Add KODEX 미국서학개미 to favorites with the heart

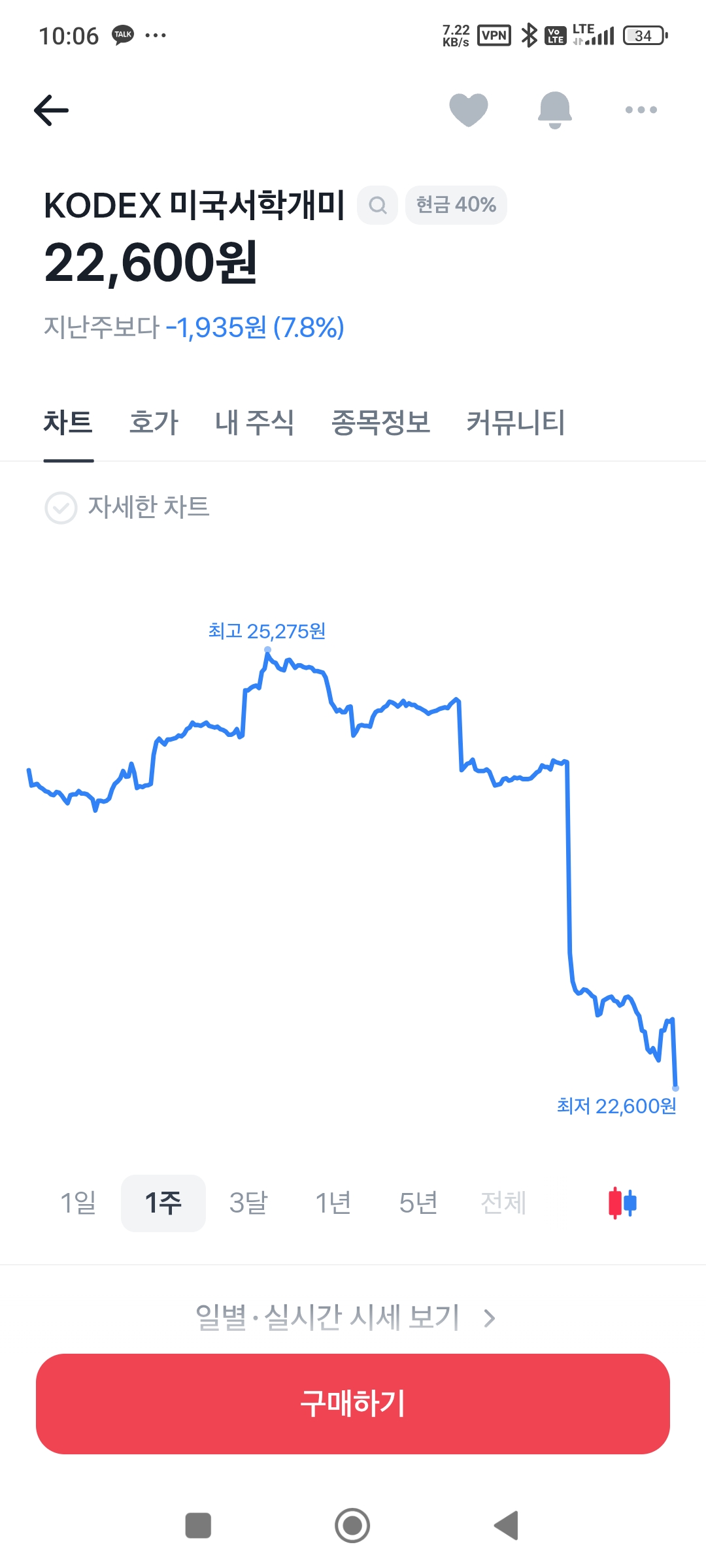(x=469, y=110)
